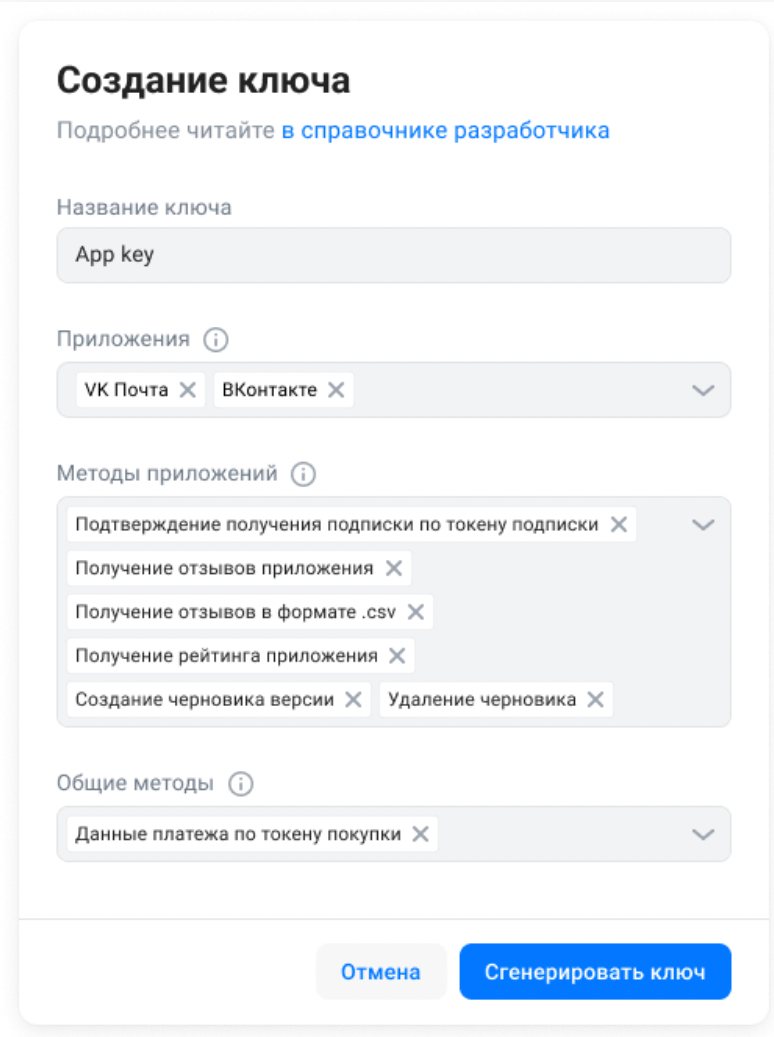This screenshot has height=1037, width=774.
Task: Tap Сгенерировать ключ
Action: pyautogui.click(x=595, y=972)
